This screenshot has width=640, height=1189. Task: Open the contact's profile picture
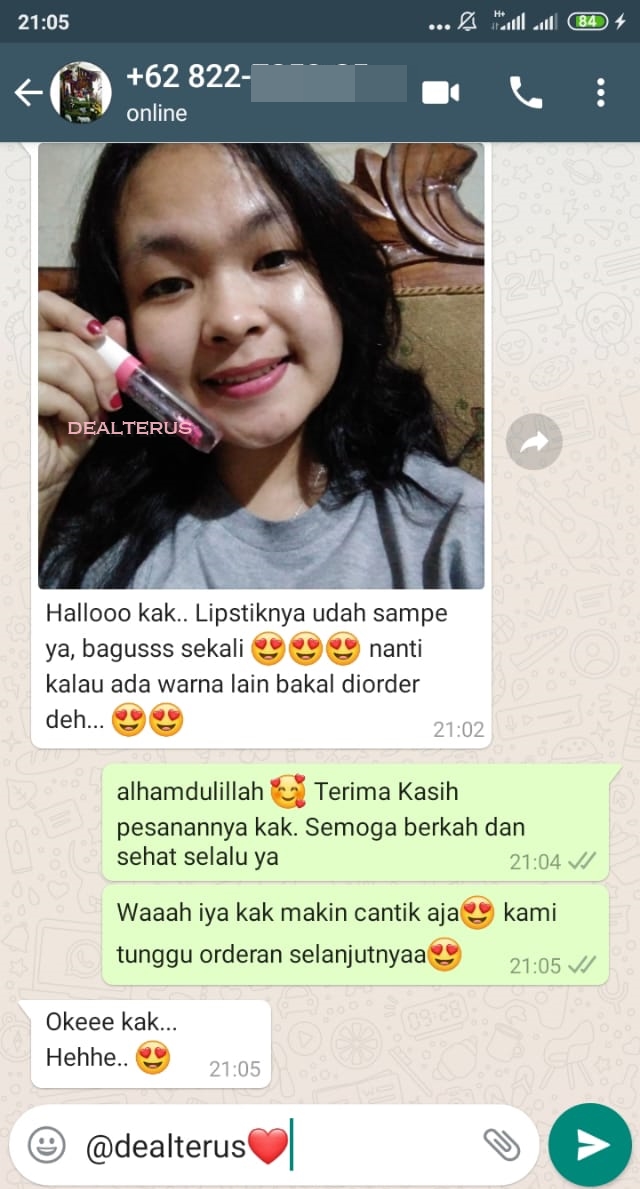point(81,93)
